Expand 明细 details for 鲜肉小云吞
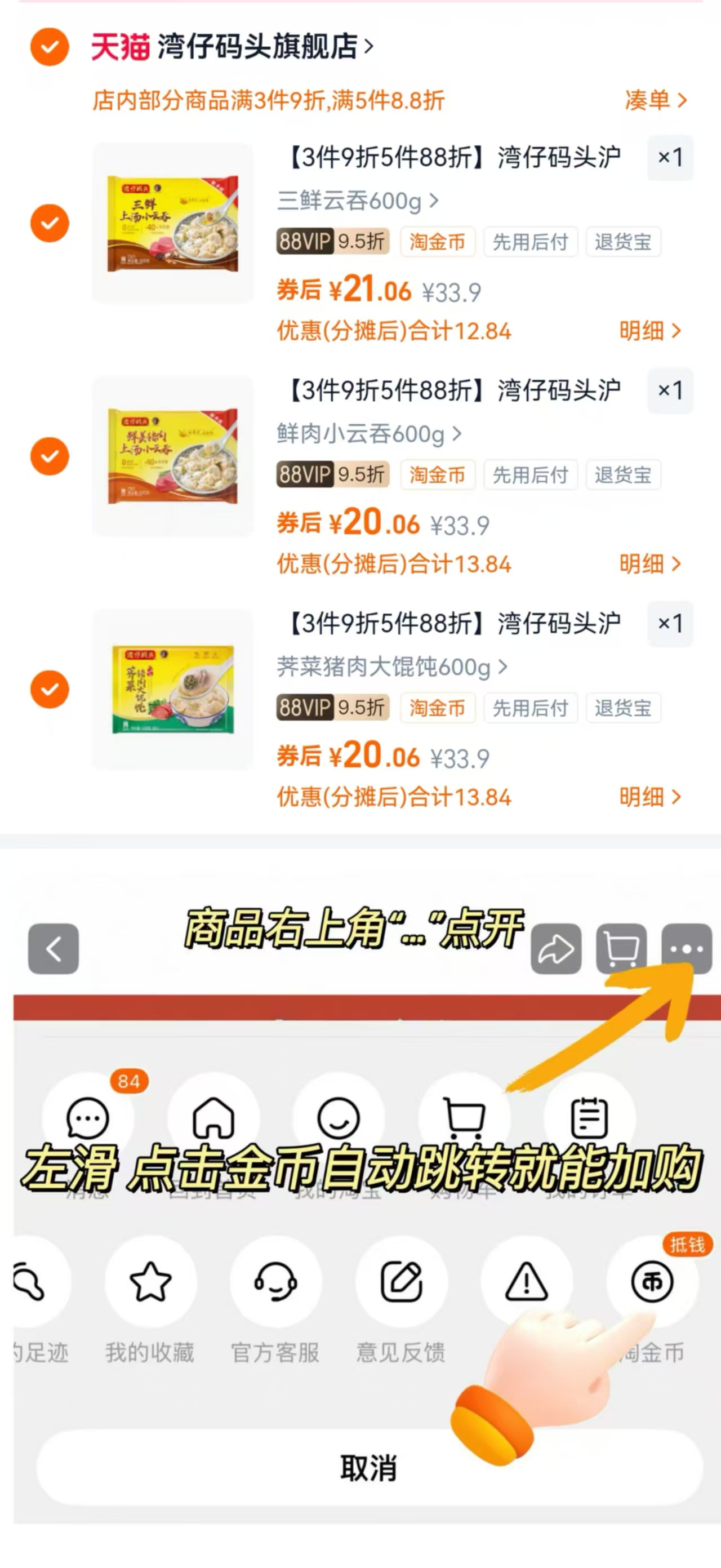 coord(652,565)
